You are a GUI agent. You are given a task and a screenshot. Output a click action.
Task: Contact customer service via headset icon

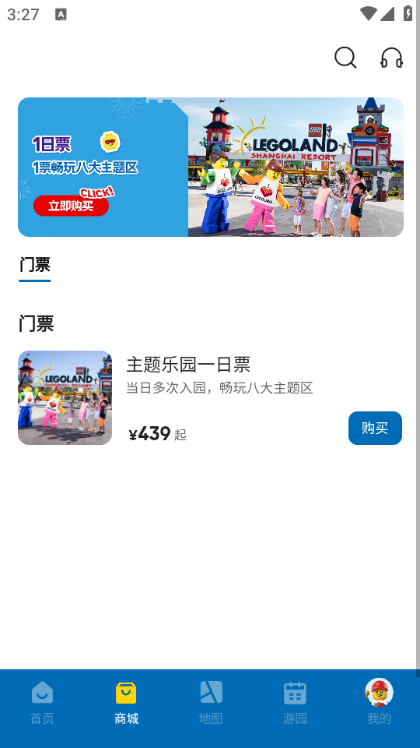391,58
